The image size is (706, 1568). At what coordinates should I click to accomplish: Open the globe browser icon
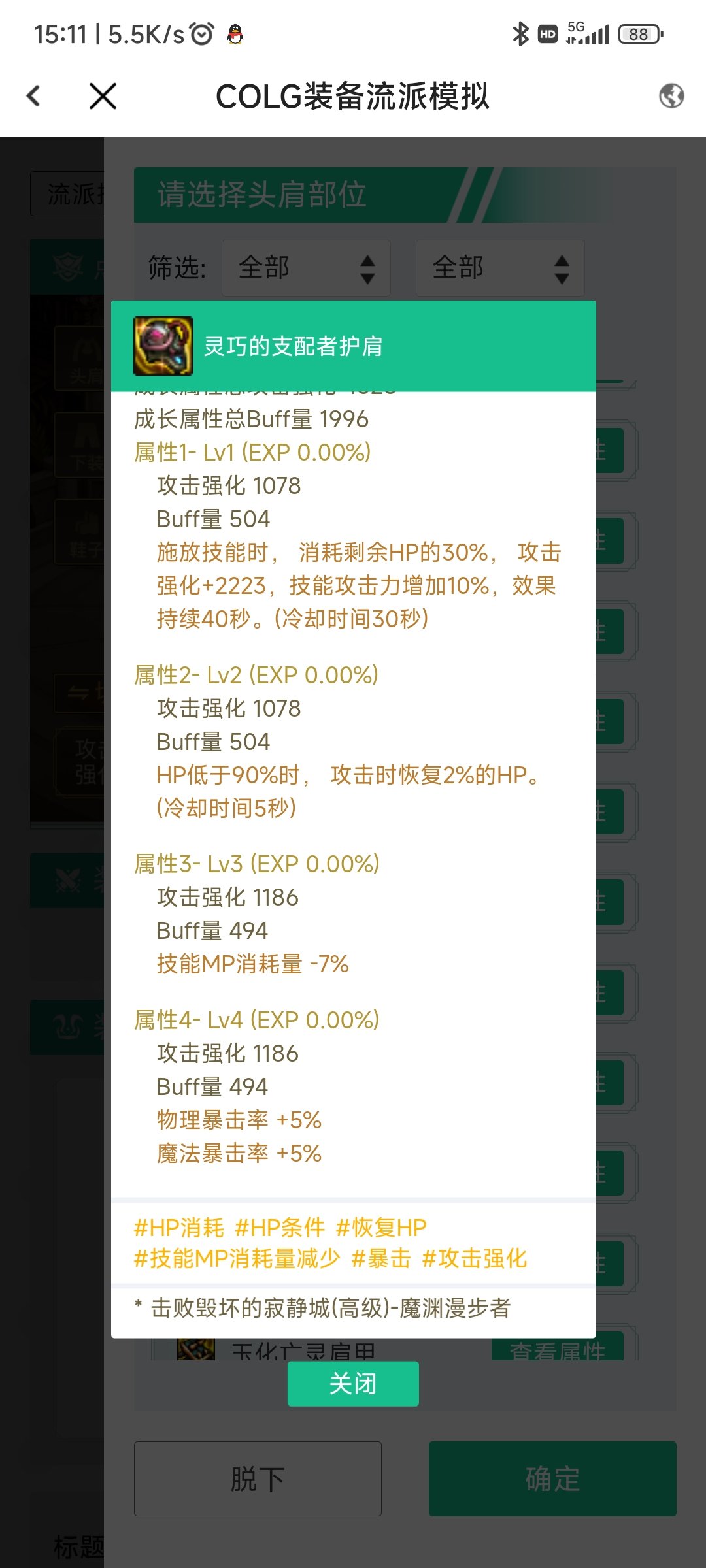671,96
